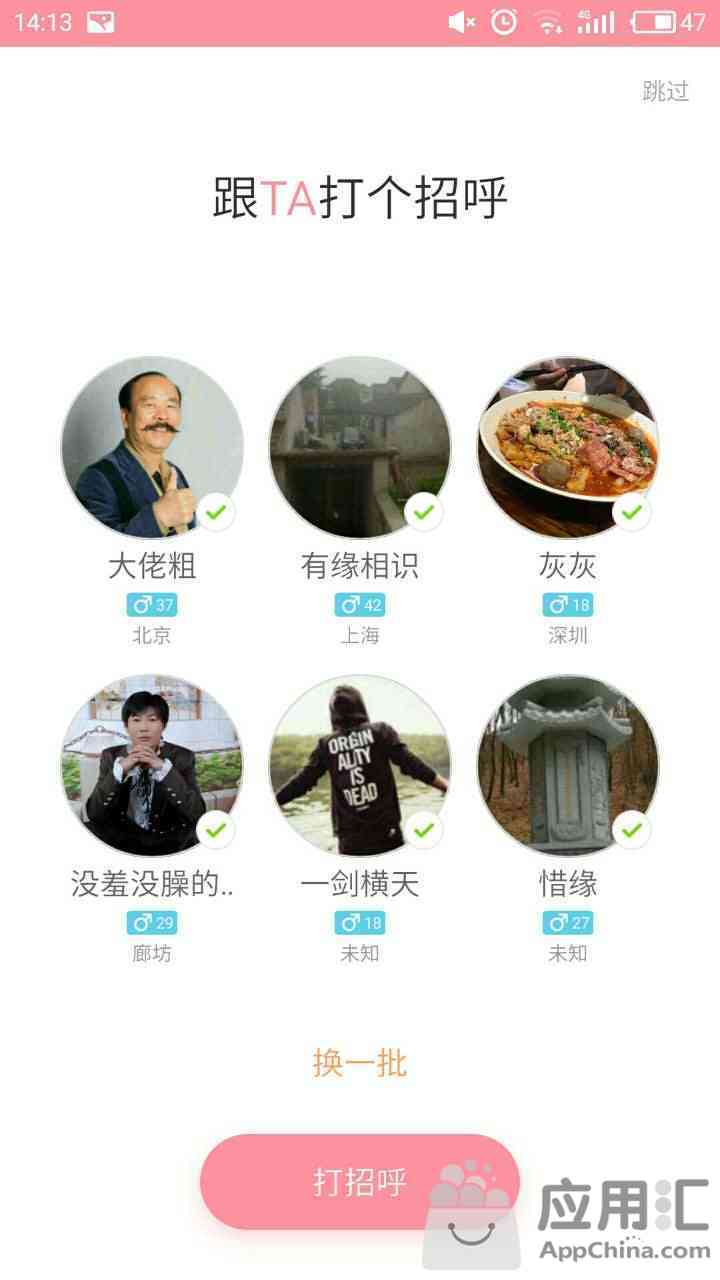Deselect 一剑横天 profile picture
Image resolution: width=720 pixels, height=1280 pixels.
tap(360, 765)
